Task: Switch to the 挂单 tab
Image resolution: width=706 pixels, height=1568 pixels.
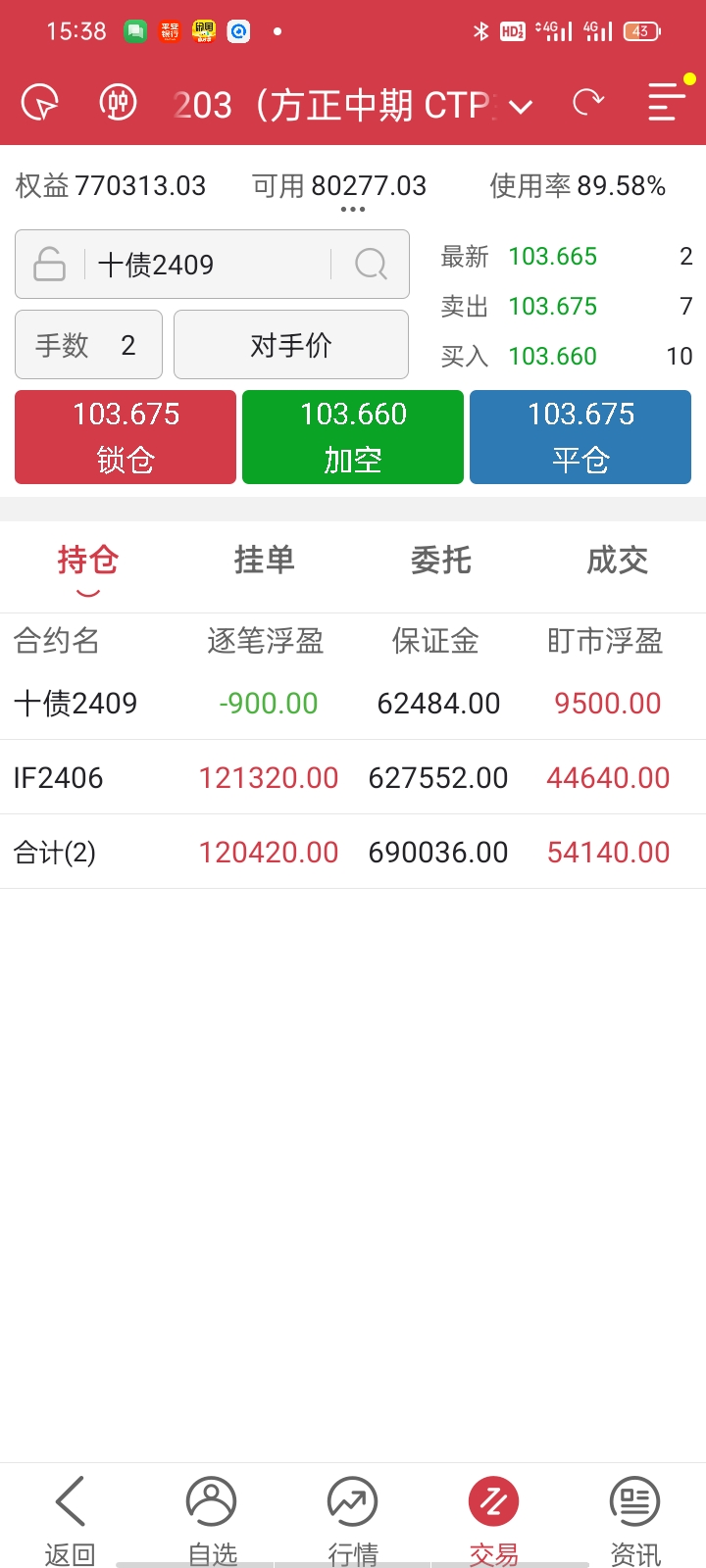Action: (264, 561)
